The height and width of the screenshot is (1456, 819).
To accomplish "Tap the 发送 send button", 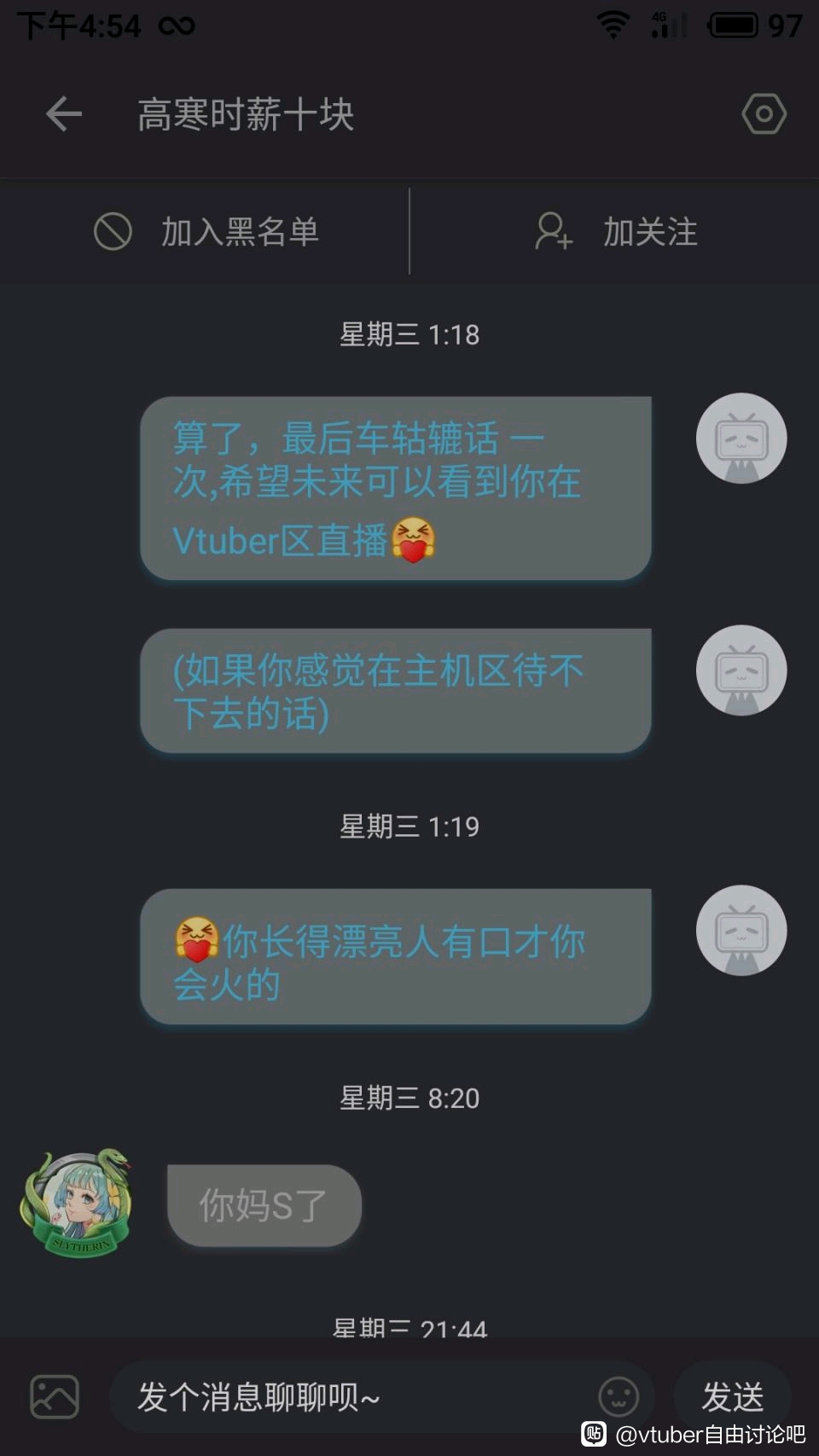I will [732, 1397].
